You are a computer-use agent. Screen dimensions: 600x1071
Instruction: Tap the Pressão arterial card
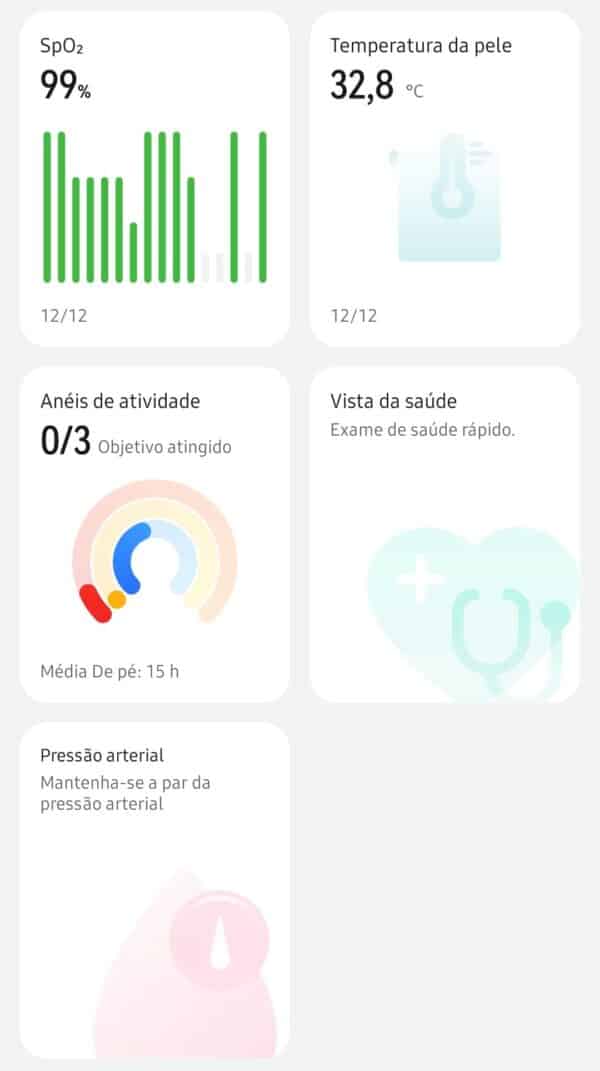[154, 890]
